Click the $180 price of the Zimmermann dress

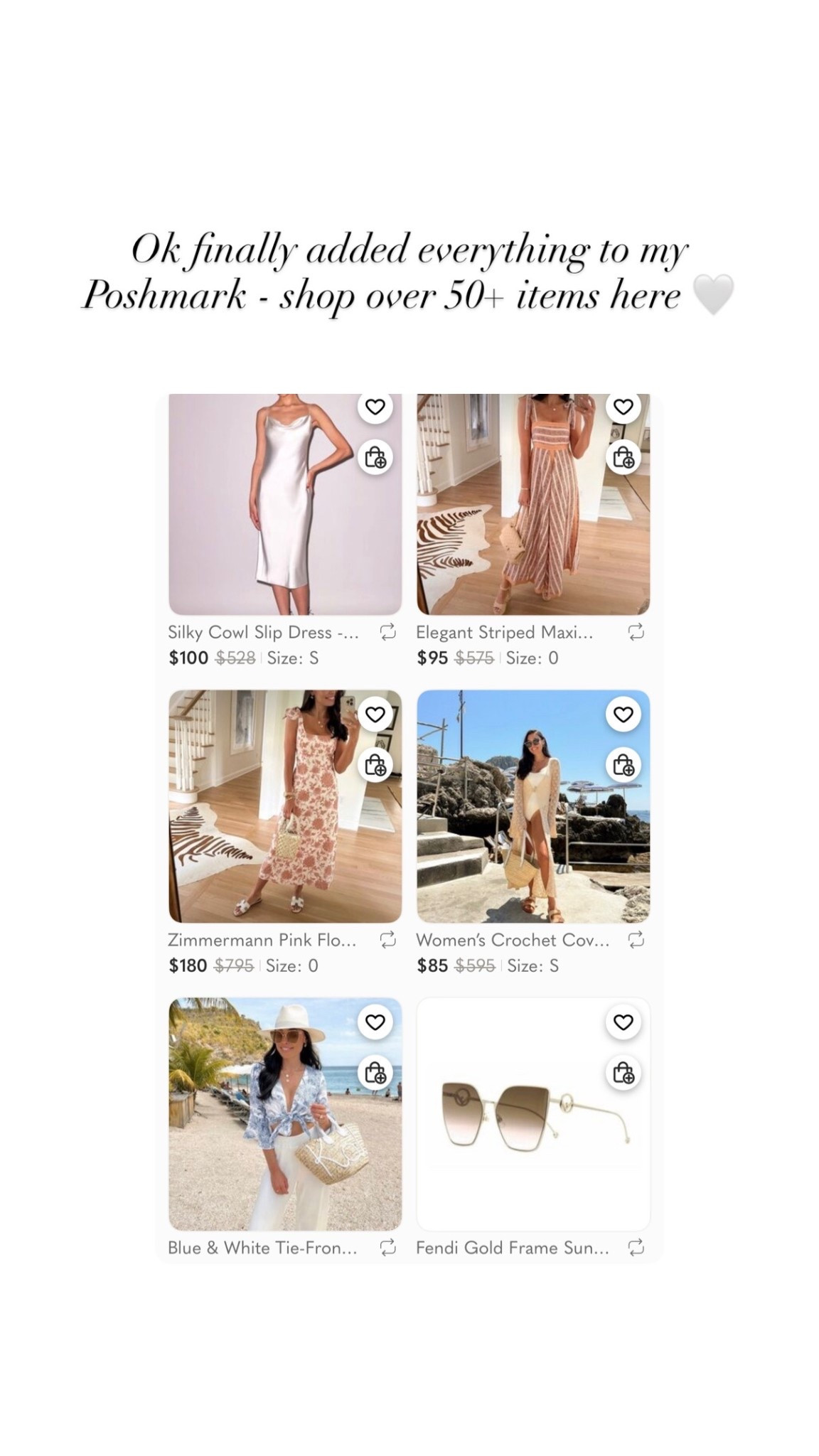(x=188, y=965)
